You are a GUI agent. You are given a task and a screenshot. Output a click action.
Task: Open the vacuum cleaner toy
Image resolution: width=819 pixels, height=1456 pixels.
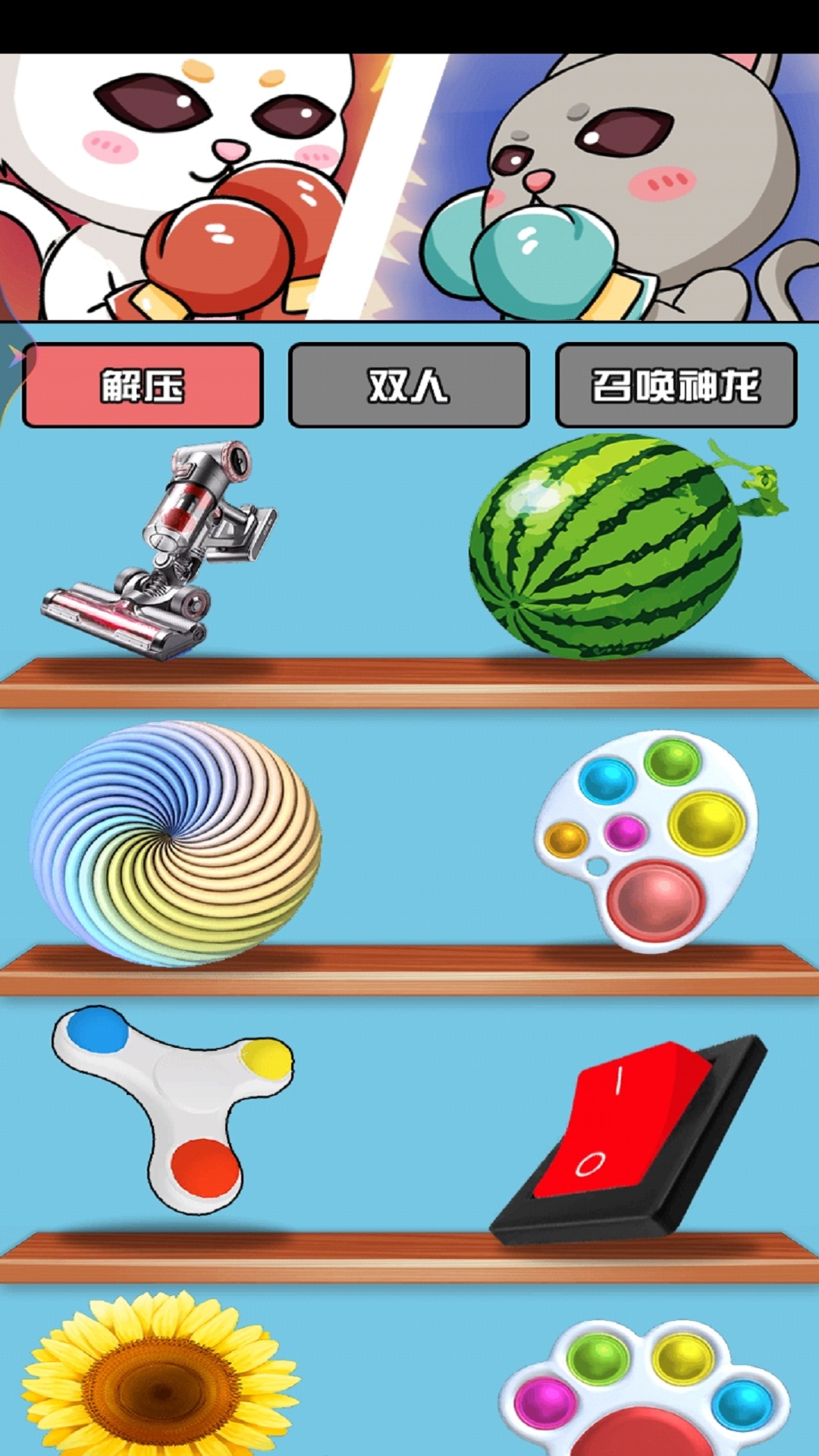click(163, 550)
